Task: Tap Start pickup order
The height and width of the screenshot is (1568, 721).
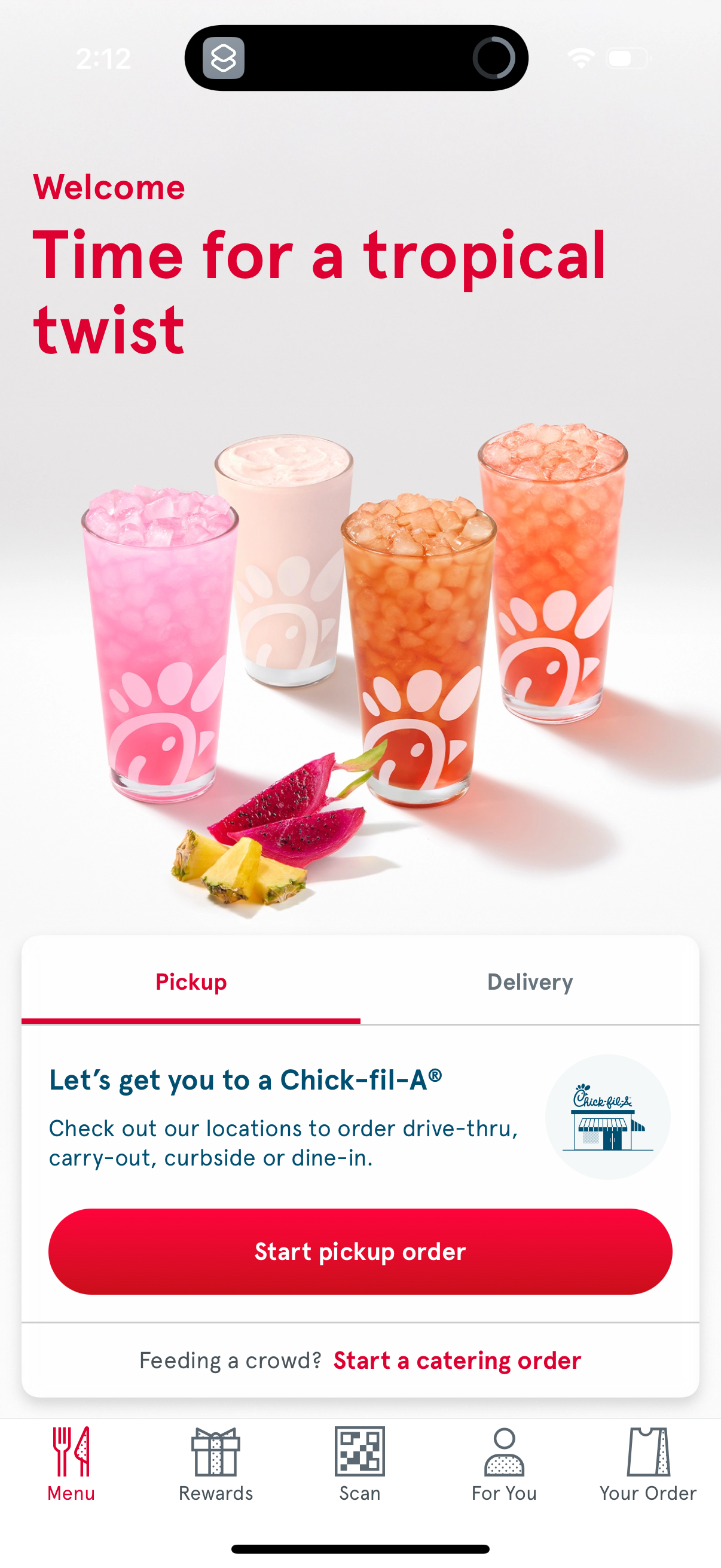Action: click(360, 1252)
